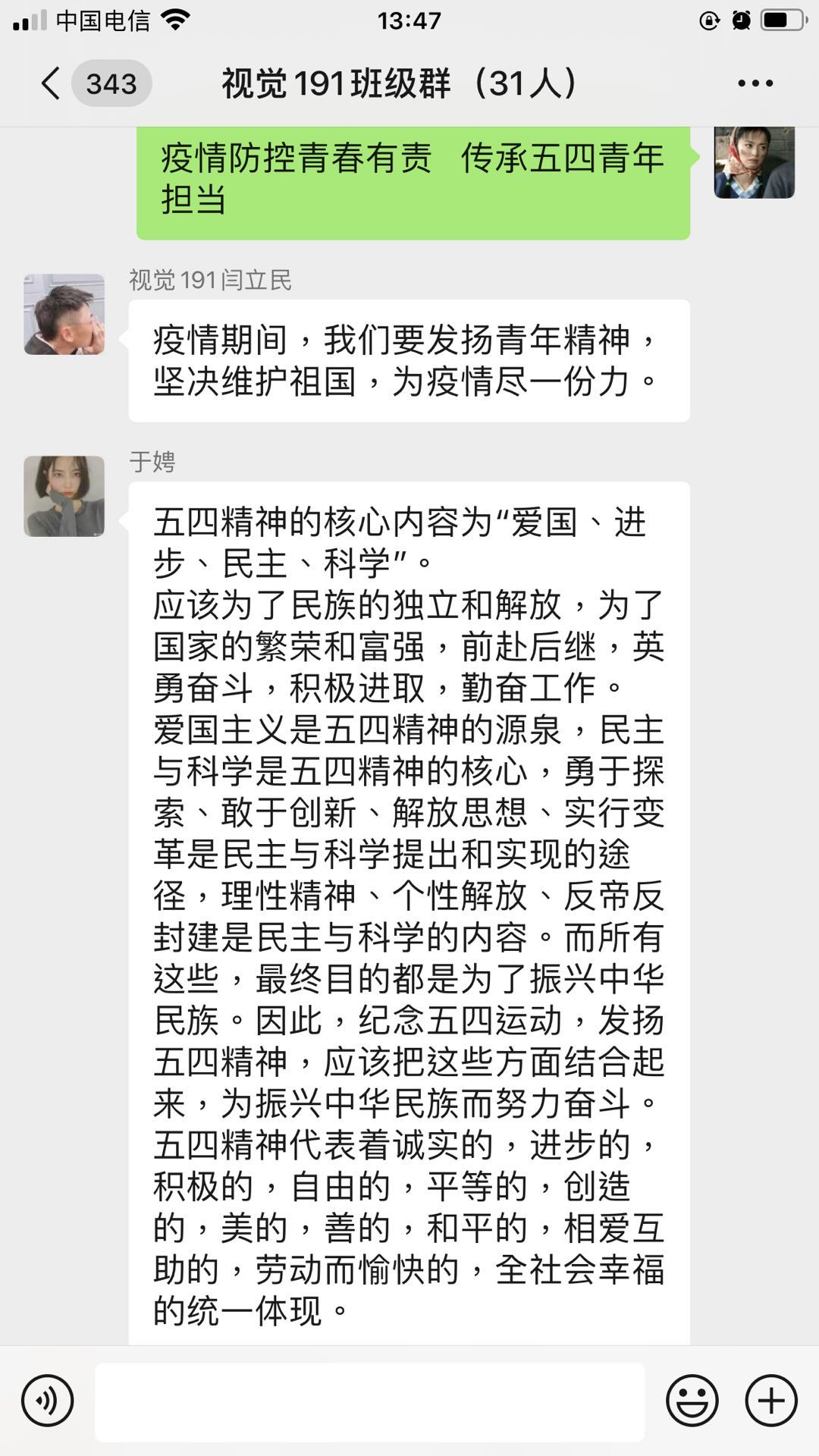Open group chat details menu
Image resolution: width=819 pixels, height=1456 pixels.
[755, 83]
